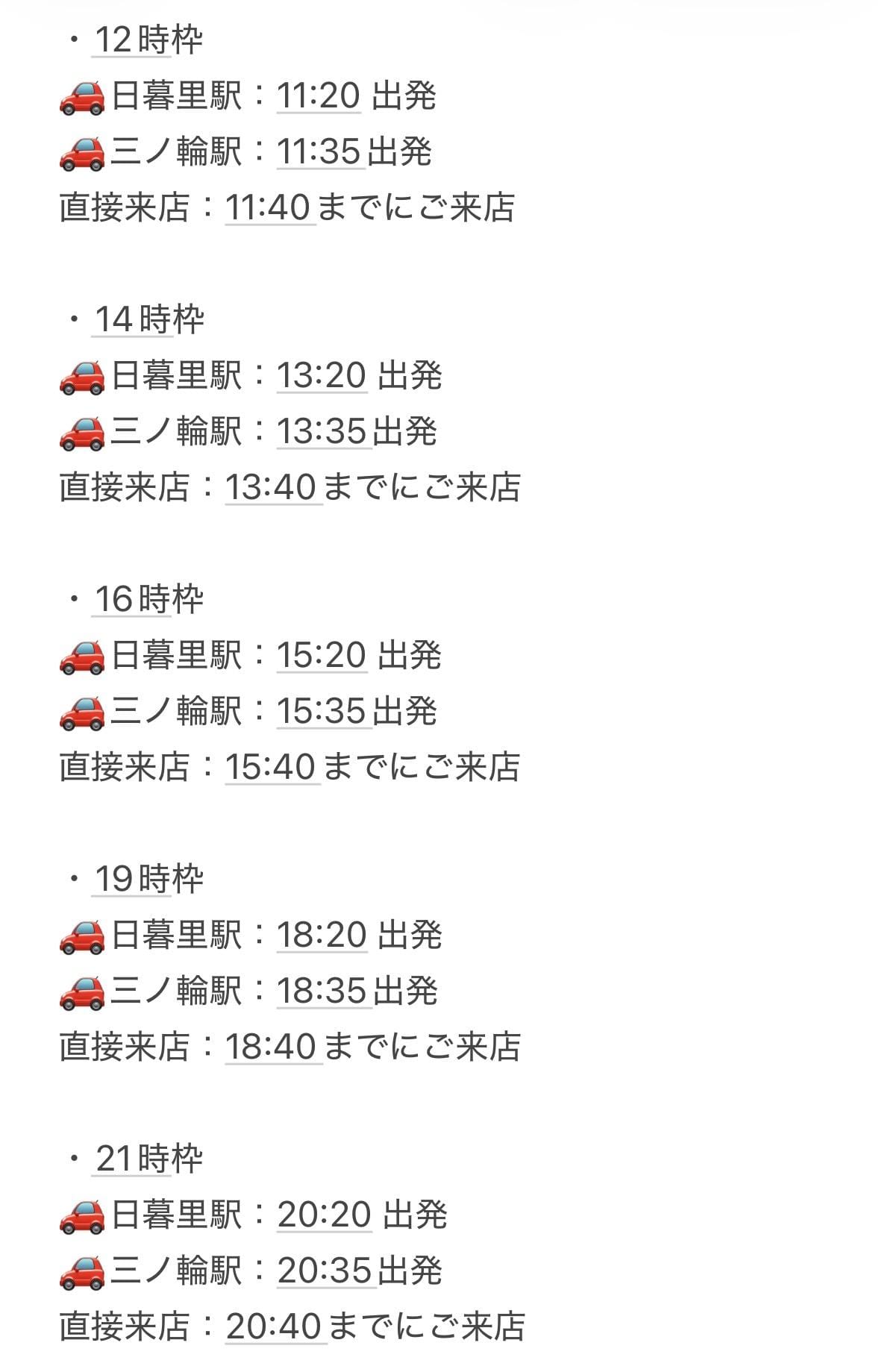Open the 11:20 Nippori departure time link

click(319, 96)
